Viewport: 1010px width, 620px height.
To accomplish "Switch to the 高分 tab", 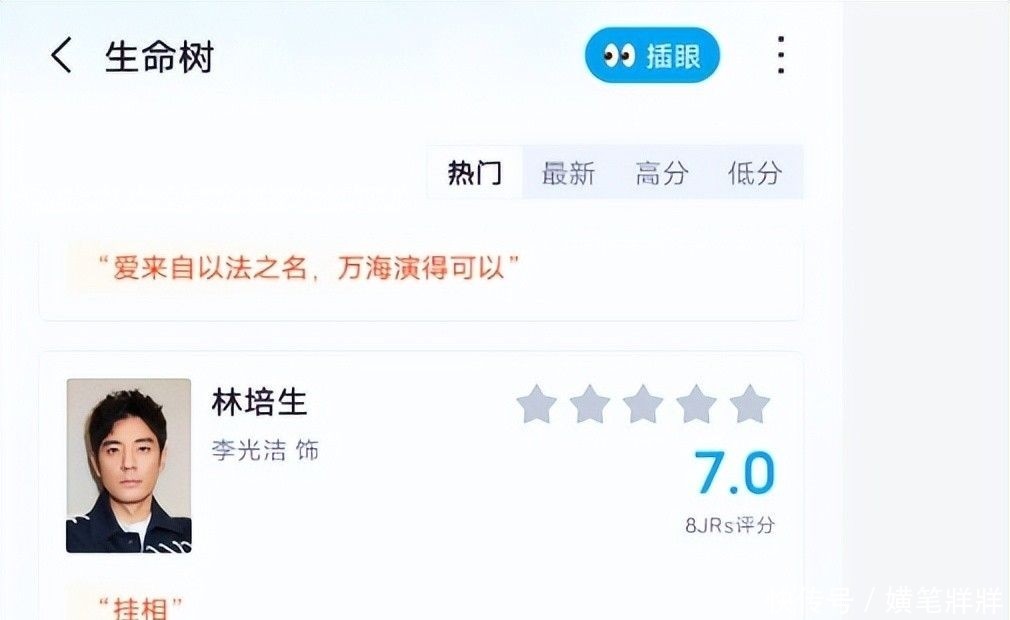I will coord(662,173).
